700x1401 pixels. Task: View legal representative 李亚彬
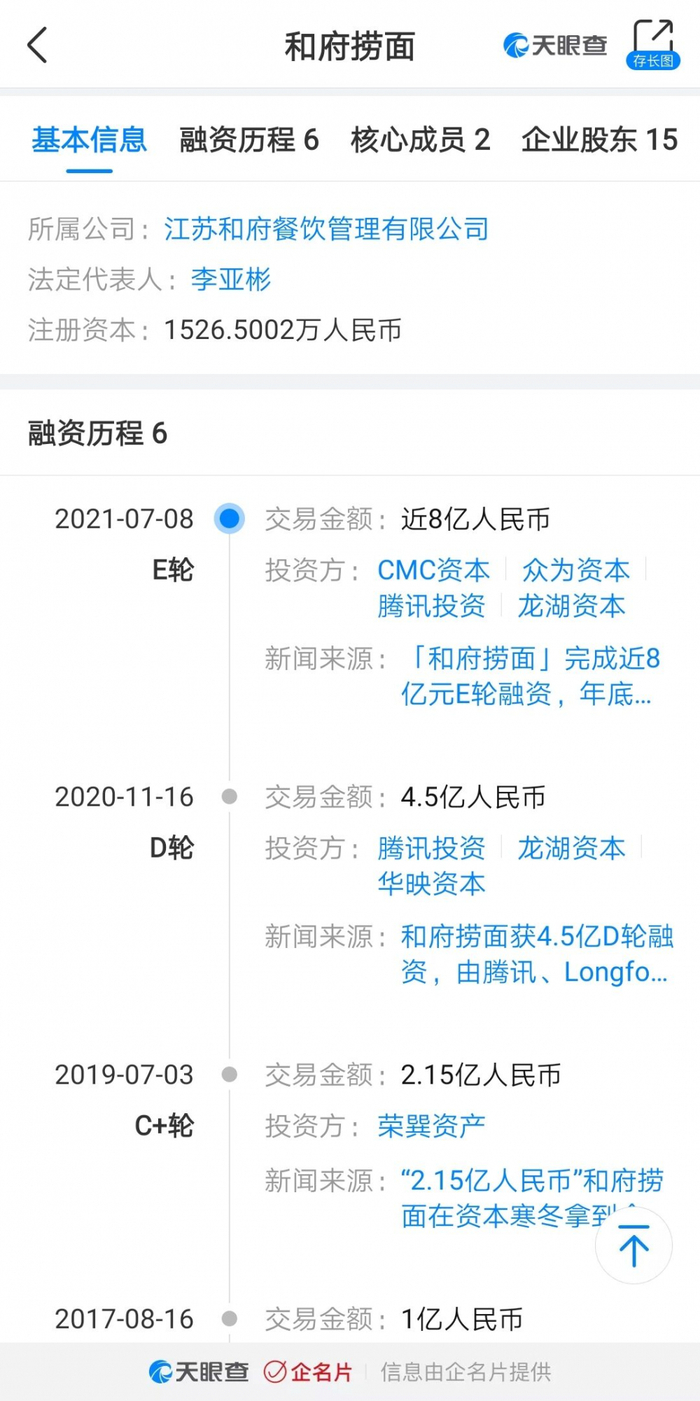pyautogui.click(x=231, y=279)
